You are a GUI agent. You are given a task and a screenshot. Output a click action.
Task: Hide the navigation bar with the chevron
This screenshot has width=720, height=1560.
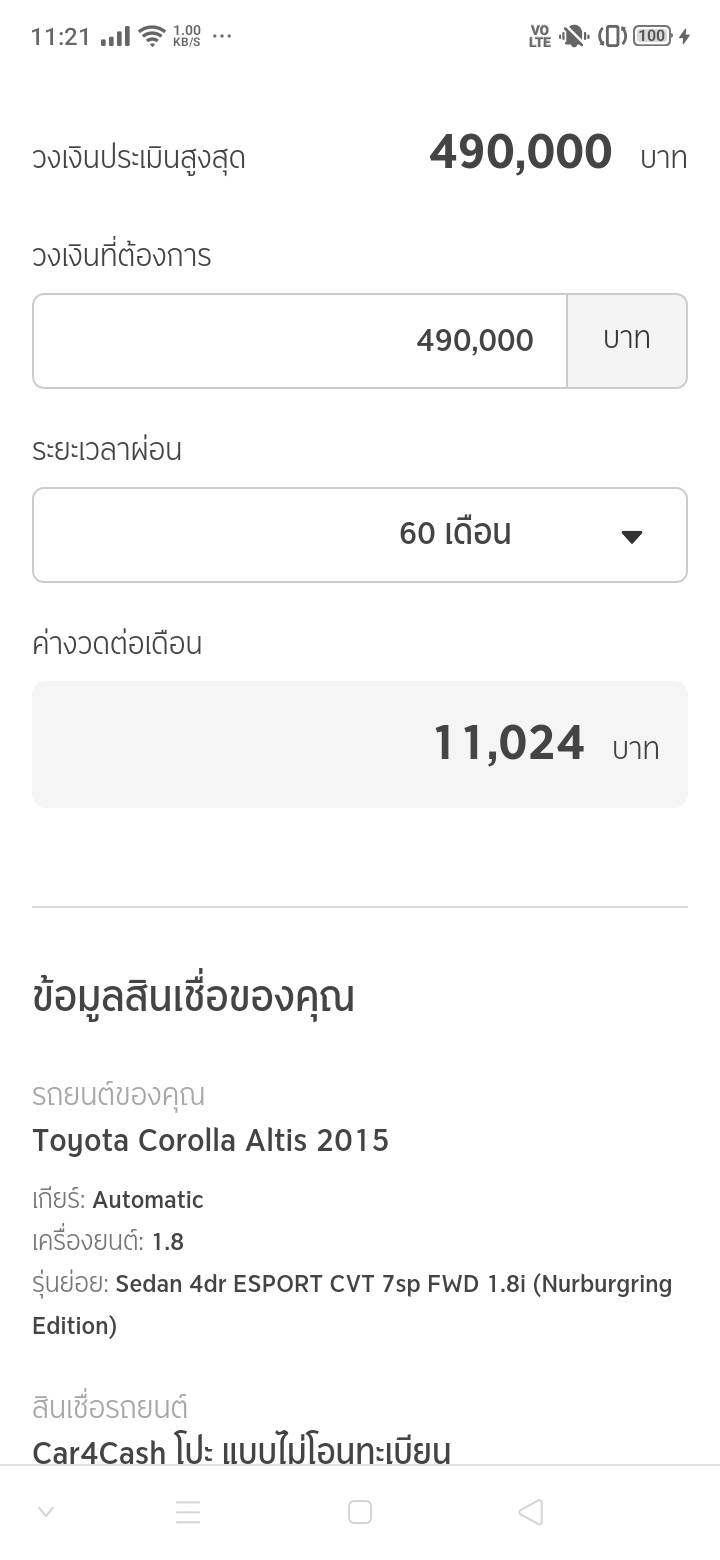pyautogui.click(x=46, y=1512)
